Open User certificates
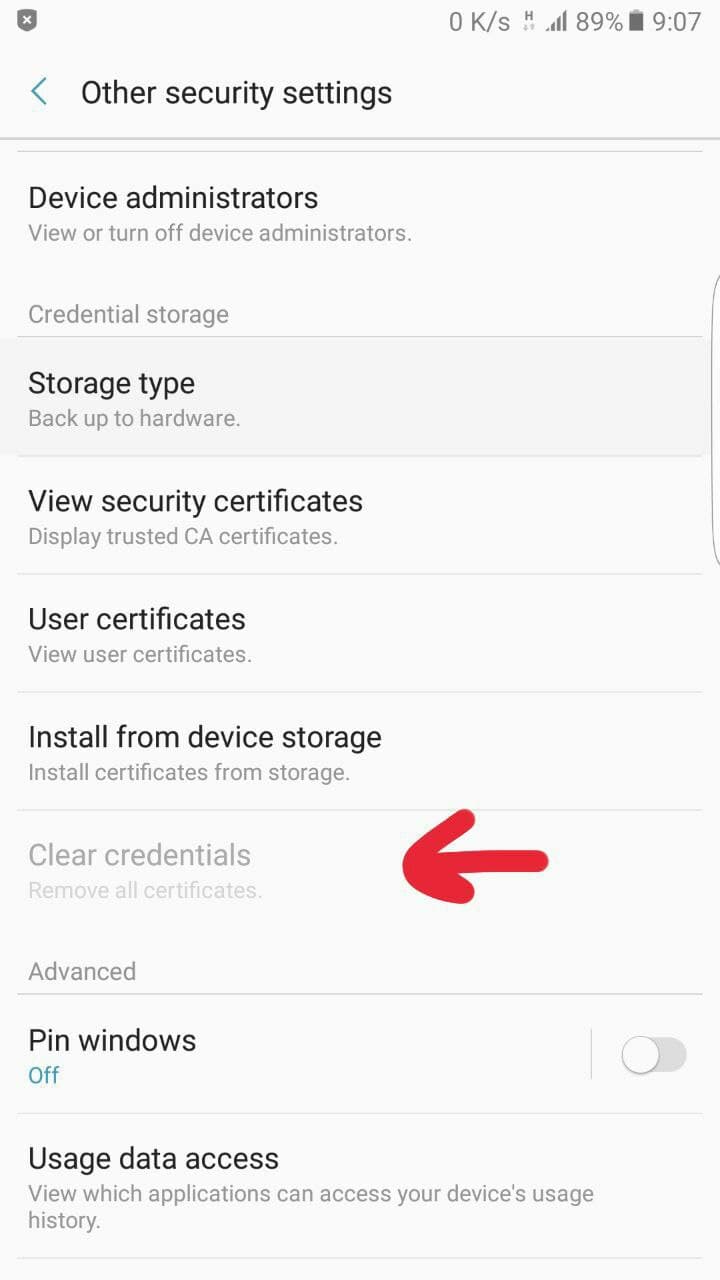The height and width of the screenshot is (1280, 720). click(360, 634)
